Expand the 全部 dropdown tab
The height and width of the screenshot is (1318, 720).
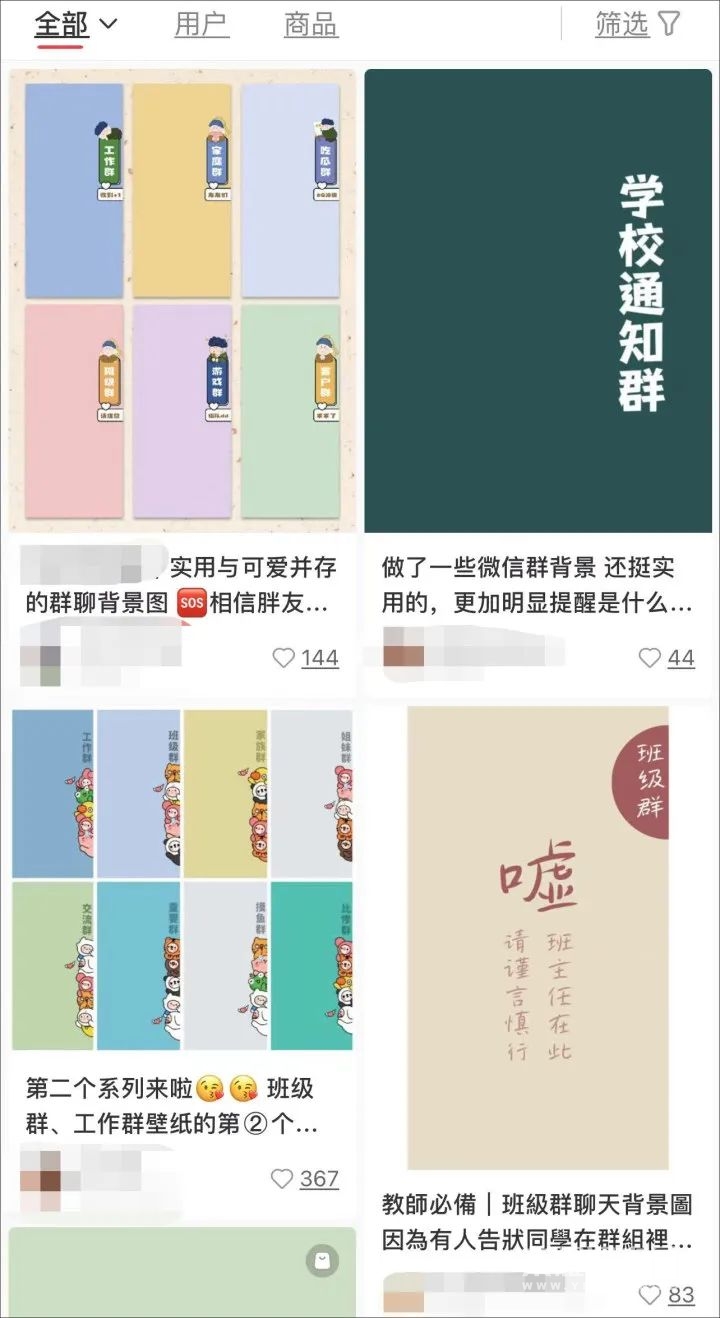pos(76,24)
